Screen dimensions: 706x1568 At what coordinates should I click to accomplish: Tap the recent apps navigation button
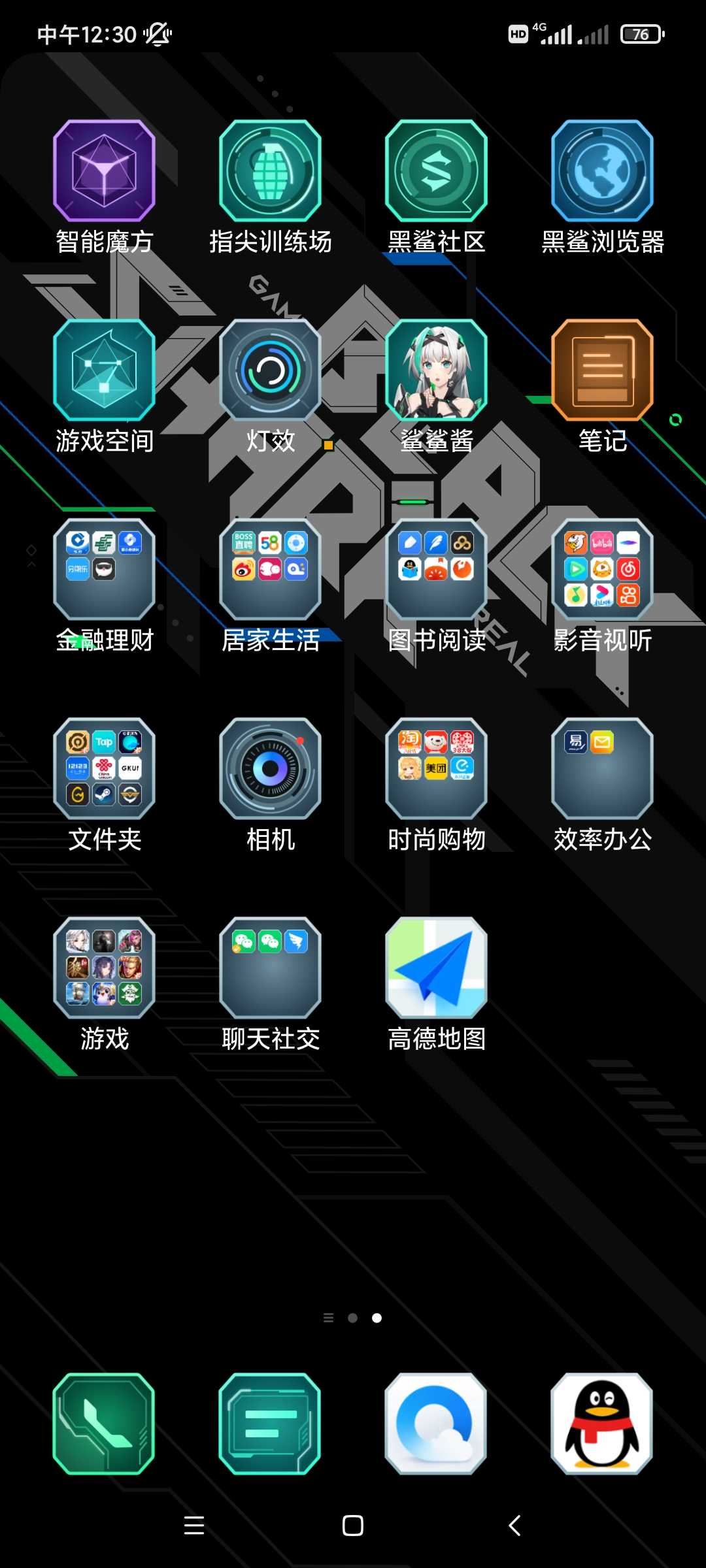194,1526
